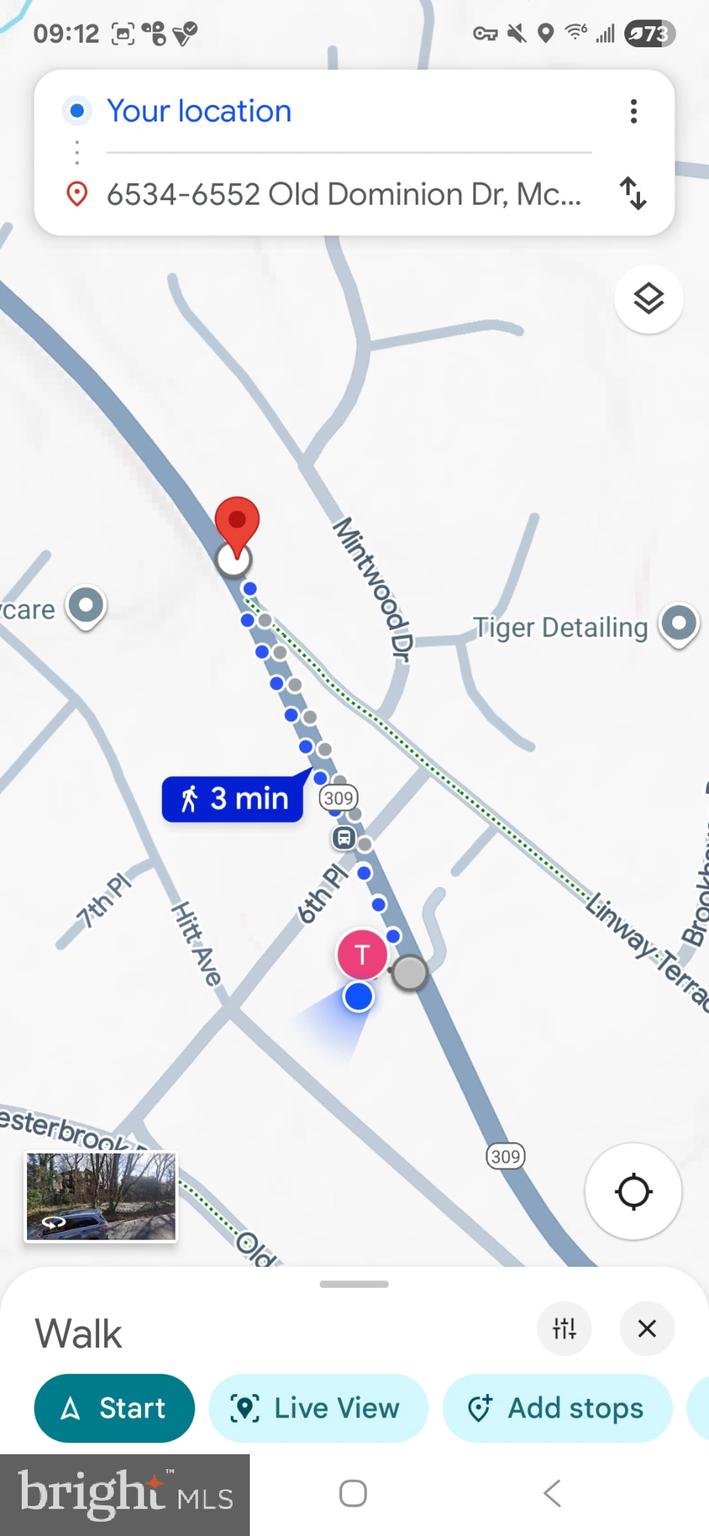The image size is (709, 1536).
Task: Start walking navigation
Action: click(114, 1408)
